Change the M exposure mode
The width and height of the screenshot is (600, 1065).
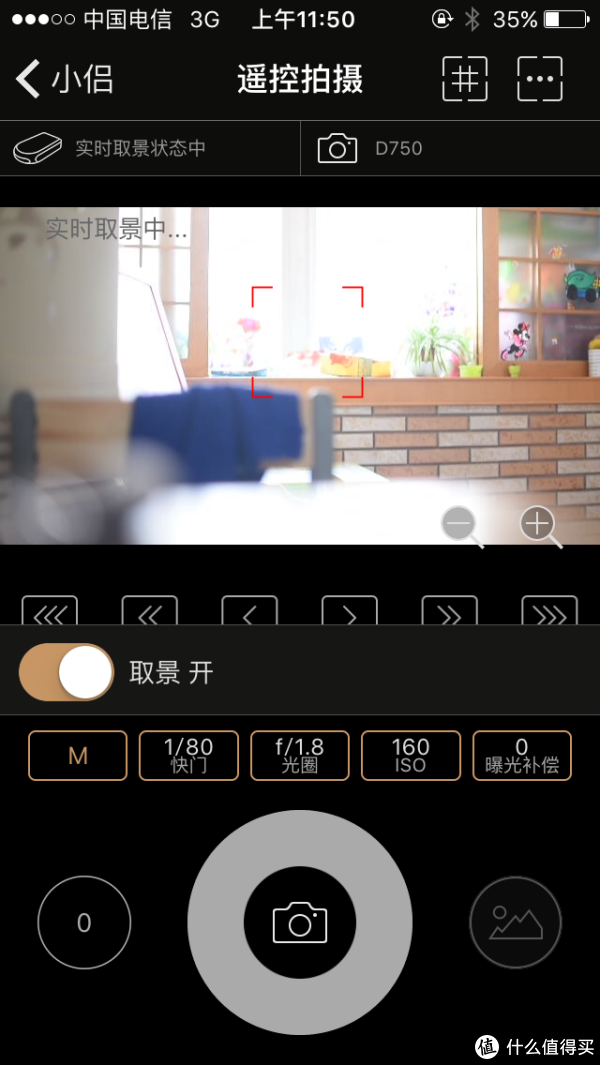click(x=78, y=756)
